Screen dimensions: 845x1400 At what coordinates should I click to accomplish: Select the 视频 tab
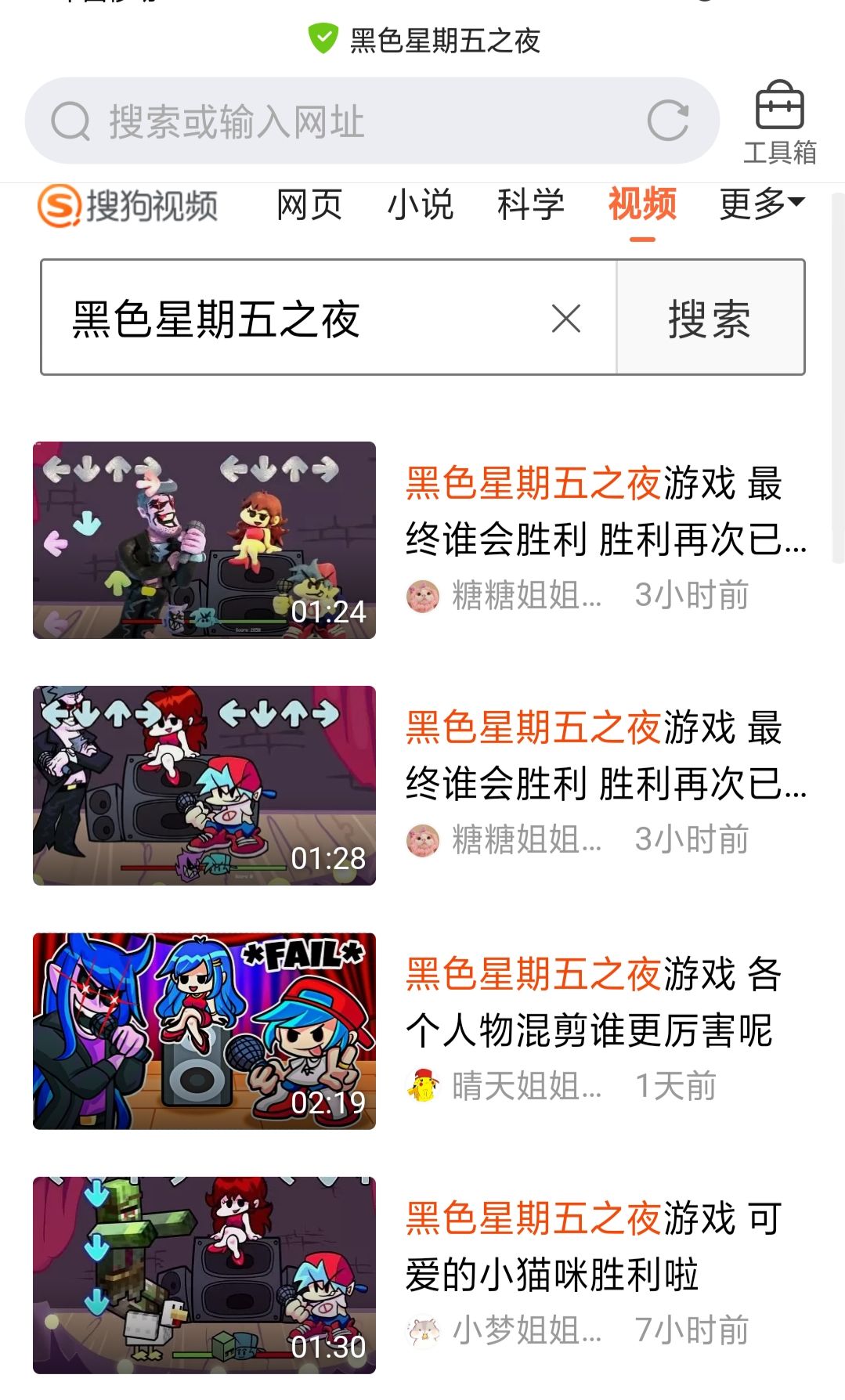click(x=642, y=205)
